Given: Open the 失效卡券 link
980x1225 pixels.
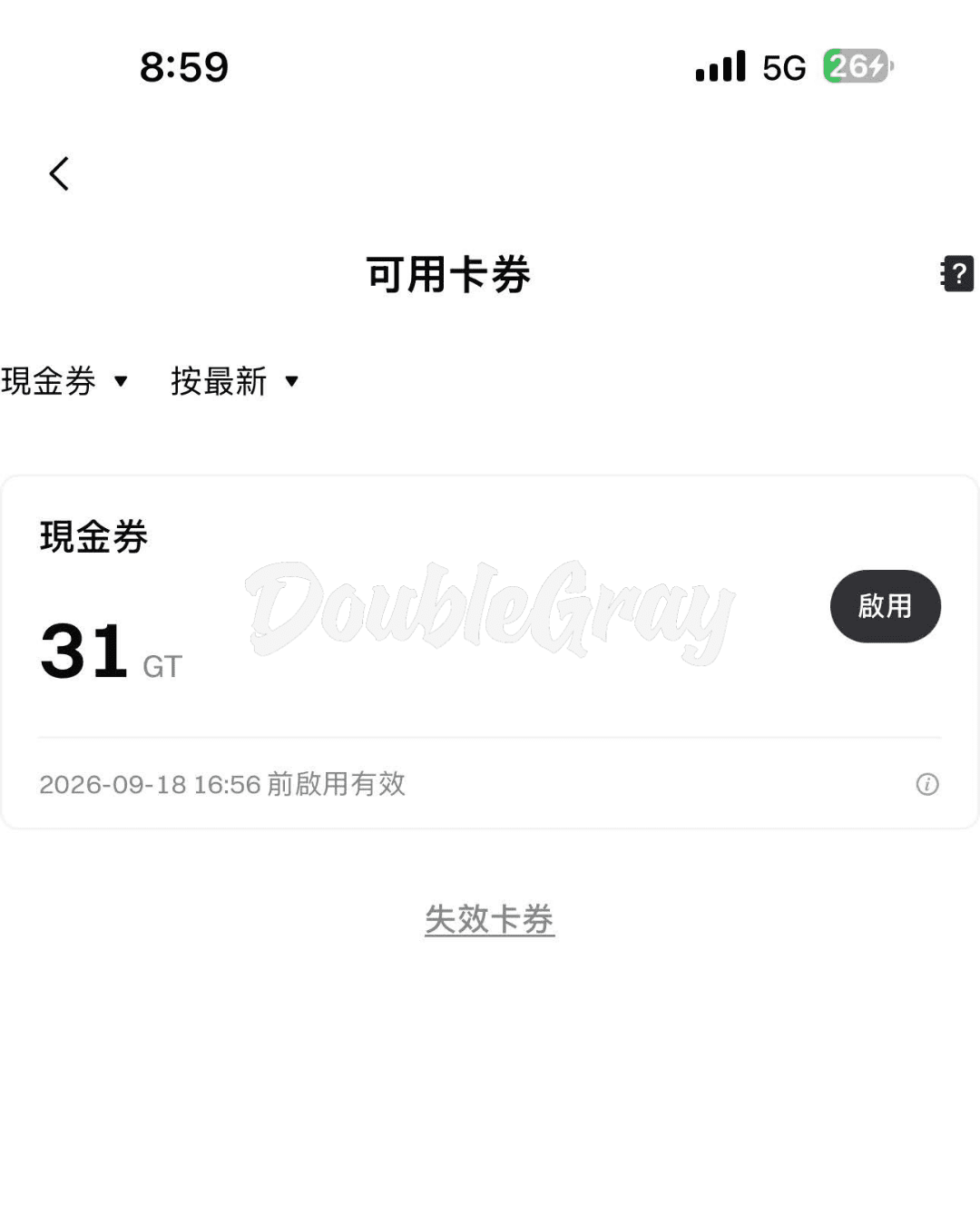Looking at the screenshot, I should tap(489, 919).
